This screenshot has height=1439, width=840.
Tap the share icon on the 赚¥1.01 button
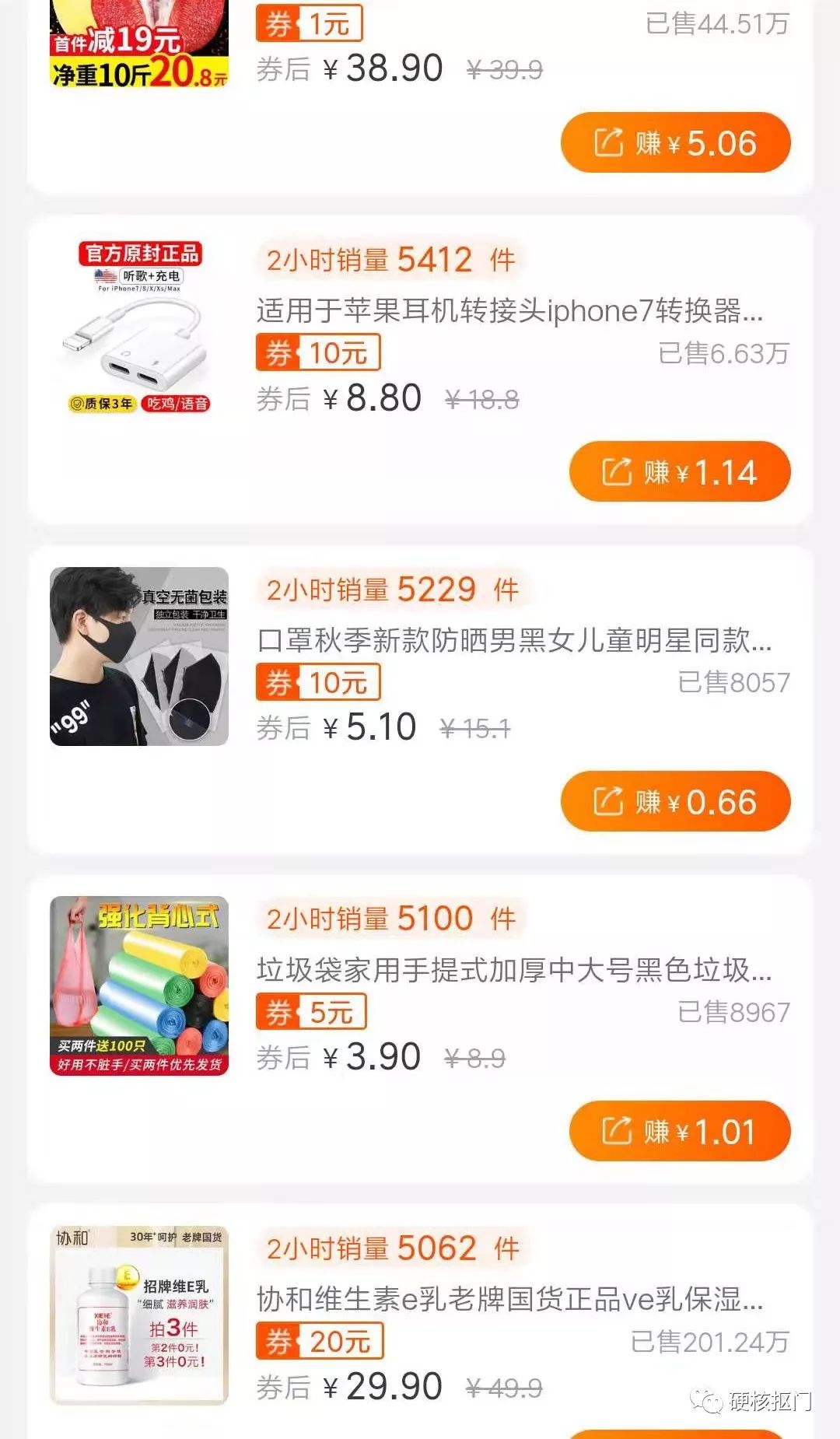[615, 1131]
